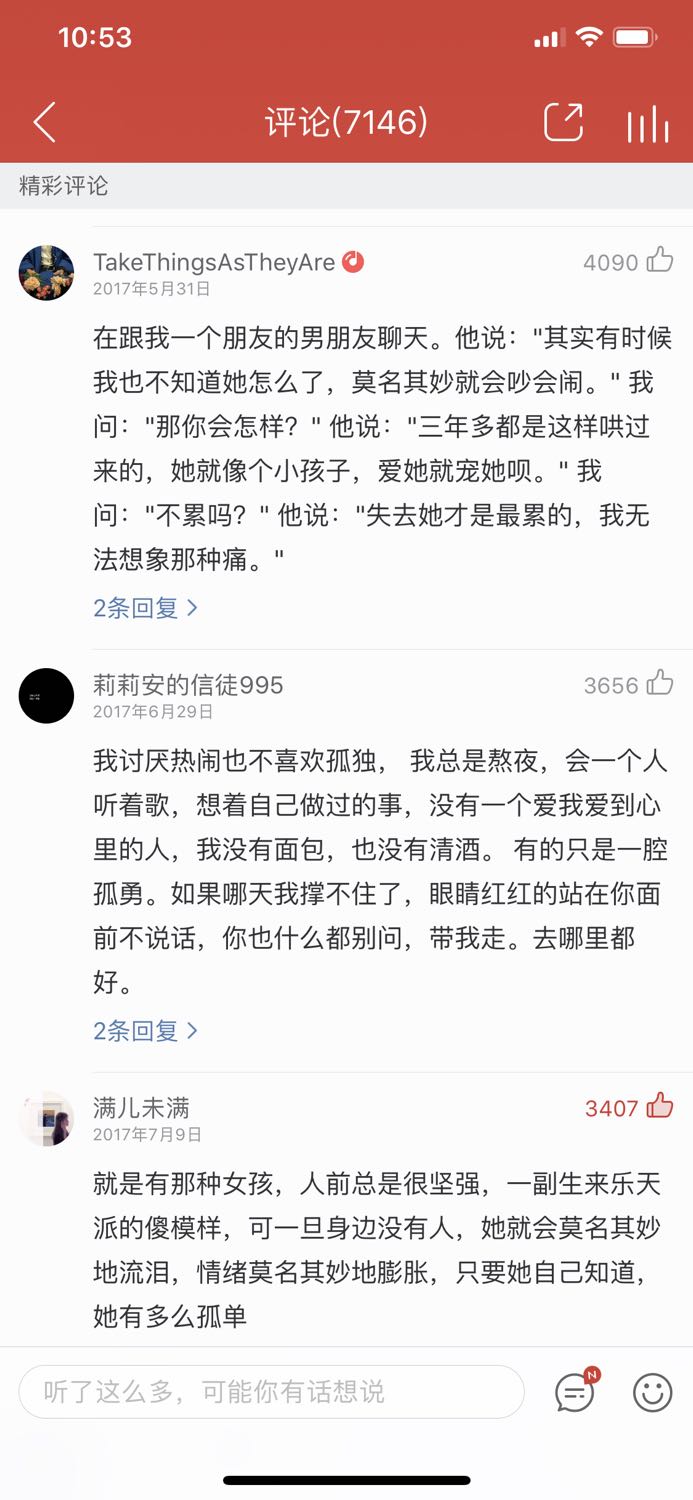Open the message bubble icon with badge
693x1500 pixels.
tap(575, 1391)
